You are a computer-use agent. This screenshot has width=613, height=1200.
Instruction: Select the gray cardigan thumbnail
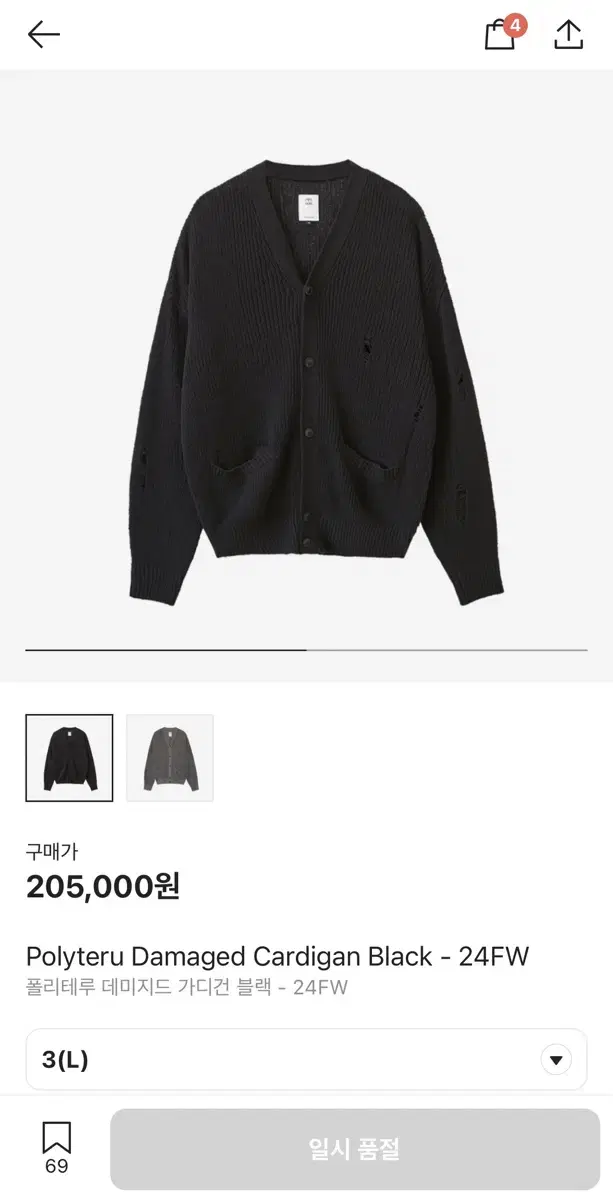click(170, 758)
